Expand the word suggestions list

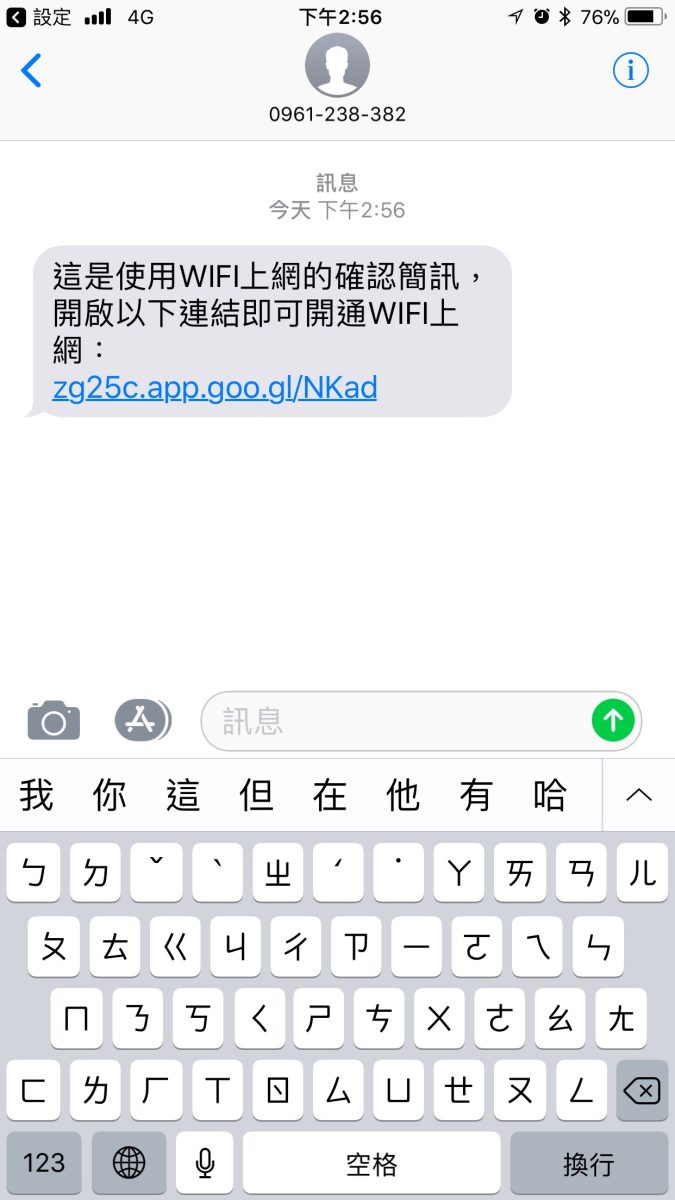click(638, 796)
